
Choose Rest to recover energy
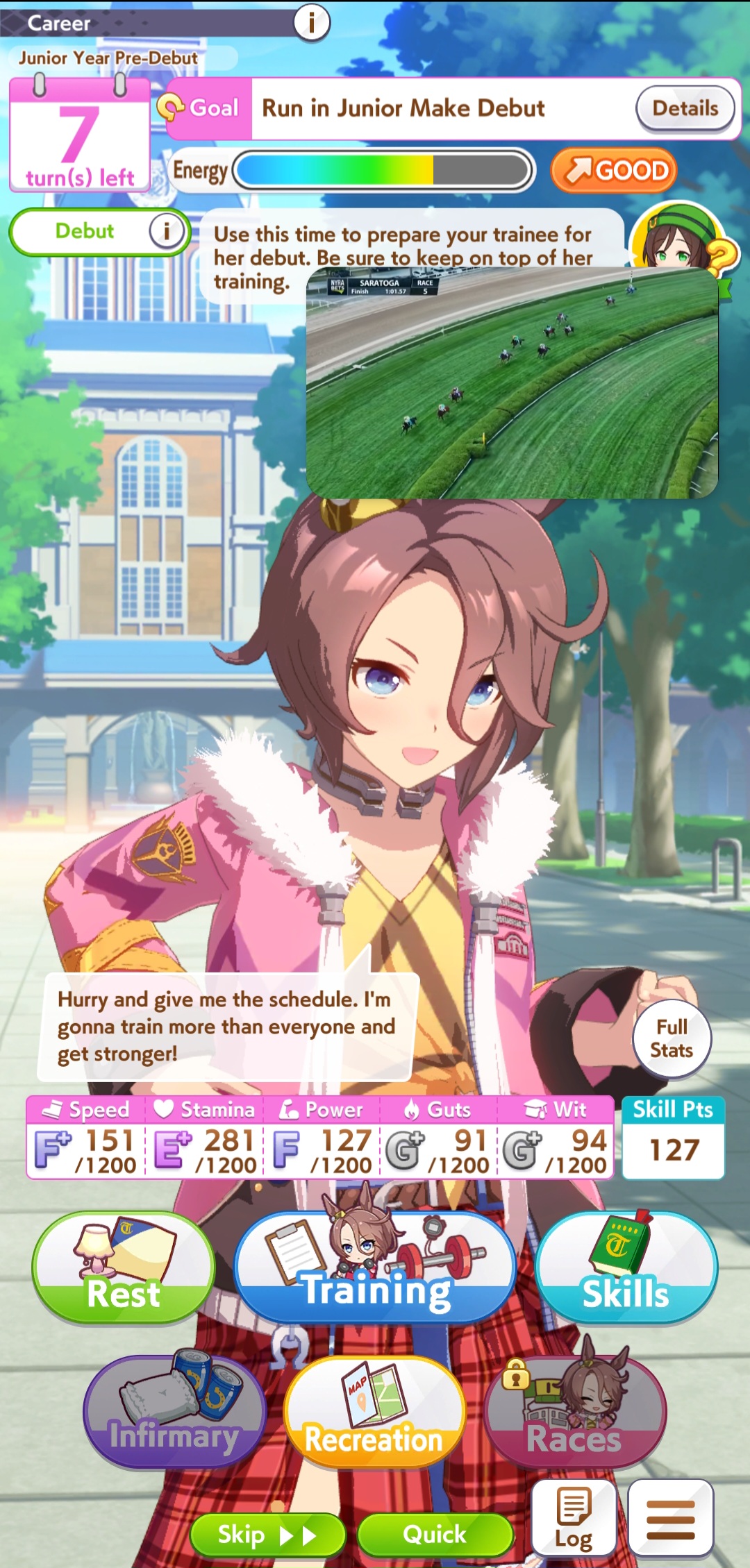(124, 1269)
